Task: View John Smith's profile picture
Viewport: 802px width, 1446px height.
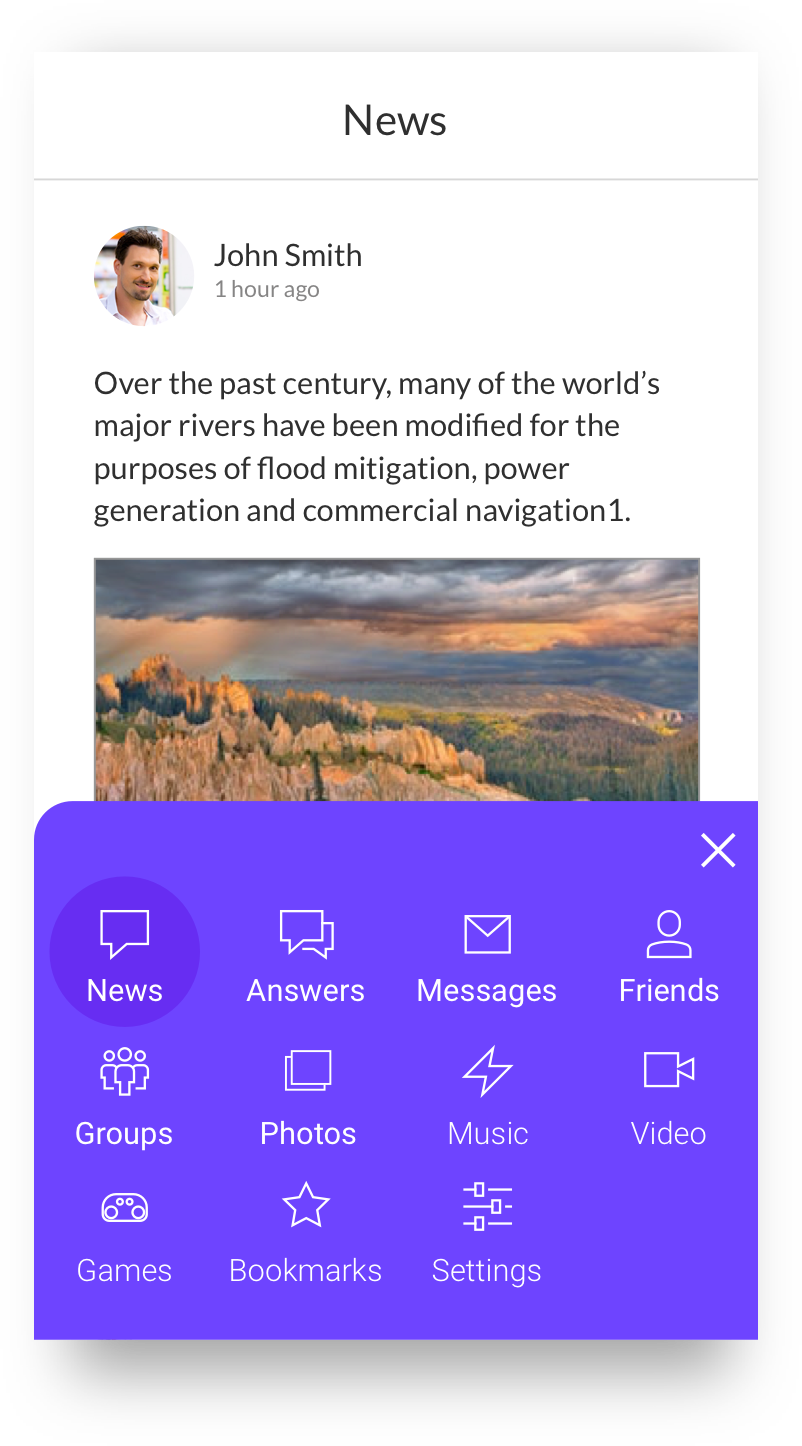Action: point(144,275)
